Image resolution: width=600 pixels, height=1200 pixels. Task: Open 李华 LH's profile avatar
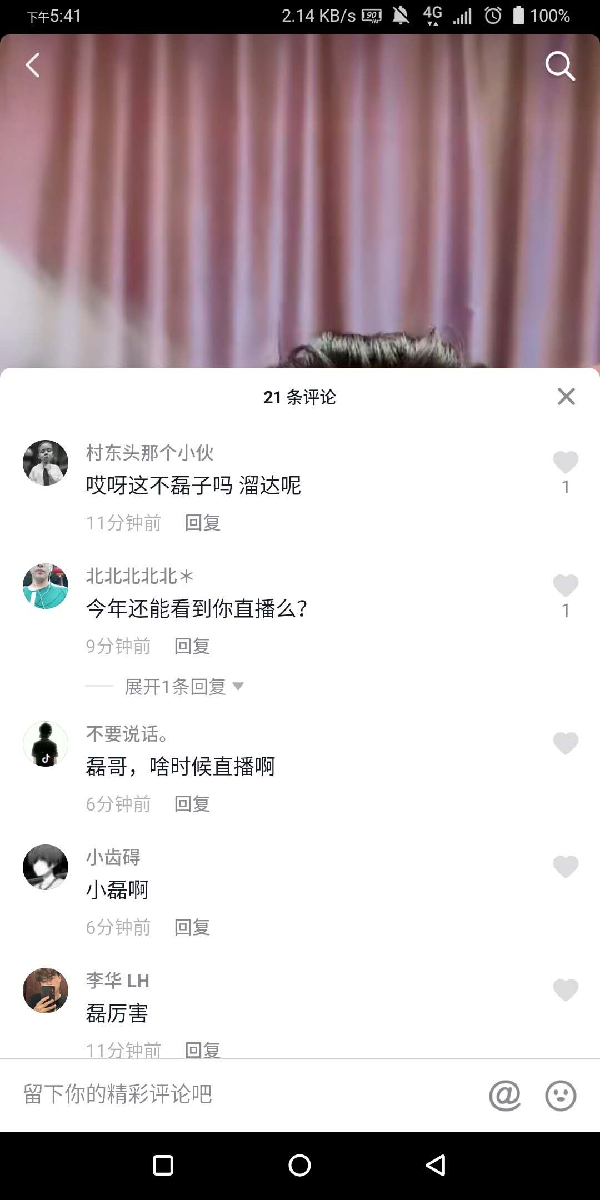pos(45,990)
